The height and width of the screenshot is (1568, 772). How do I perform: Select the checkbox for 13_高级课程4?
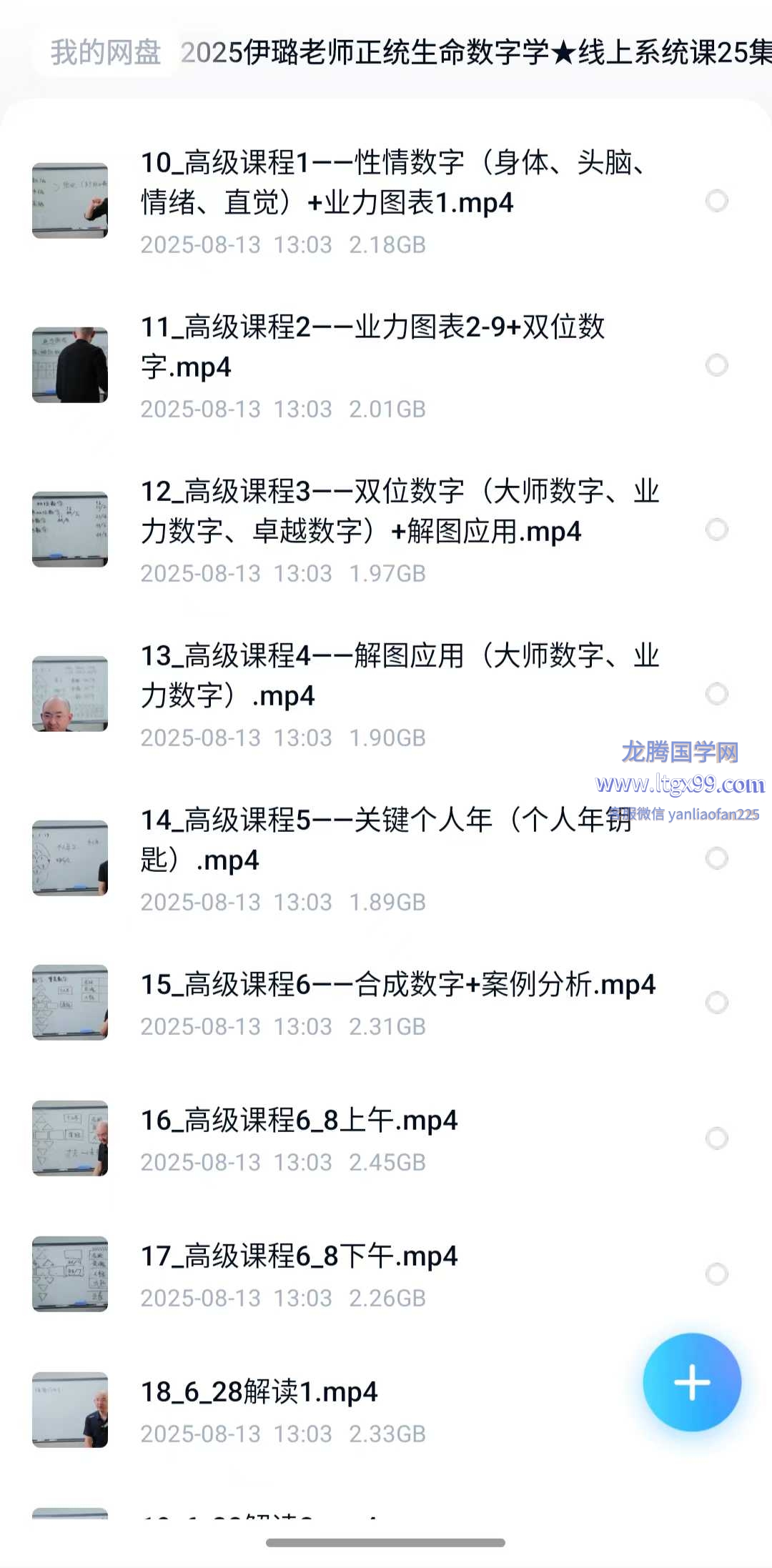point(716,694)
